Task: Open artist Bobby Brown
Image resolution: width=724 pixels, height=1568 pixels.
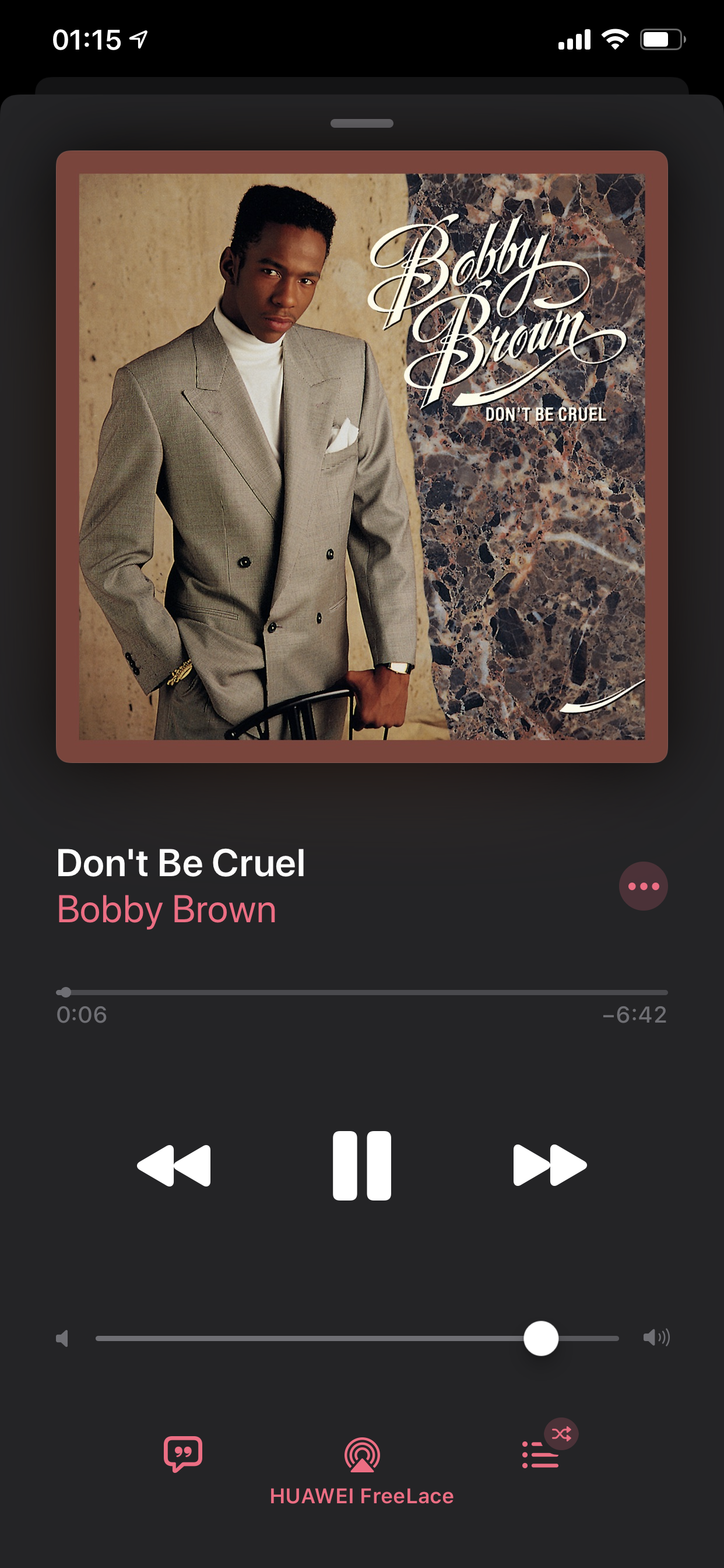Action: click(166, 909)
